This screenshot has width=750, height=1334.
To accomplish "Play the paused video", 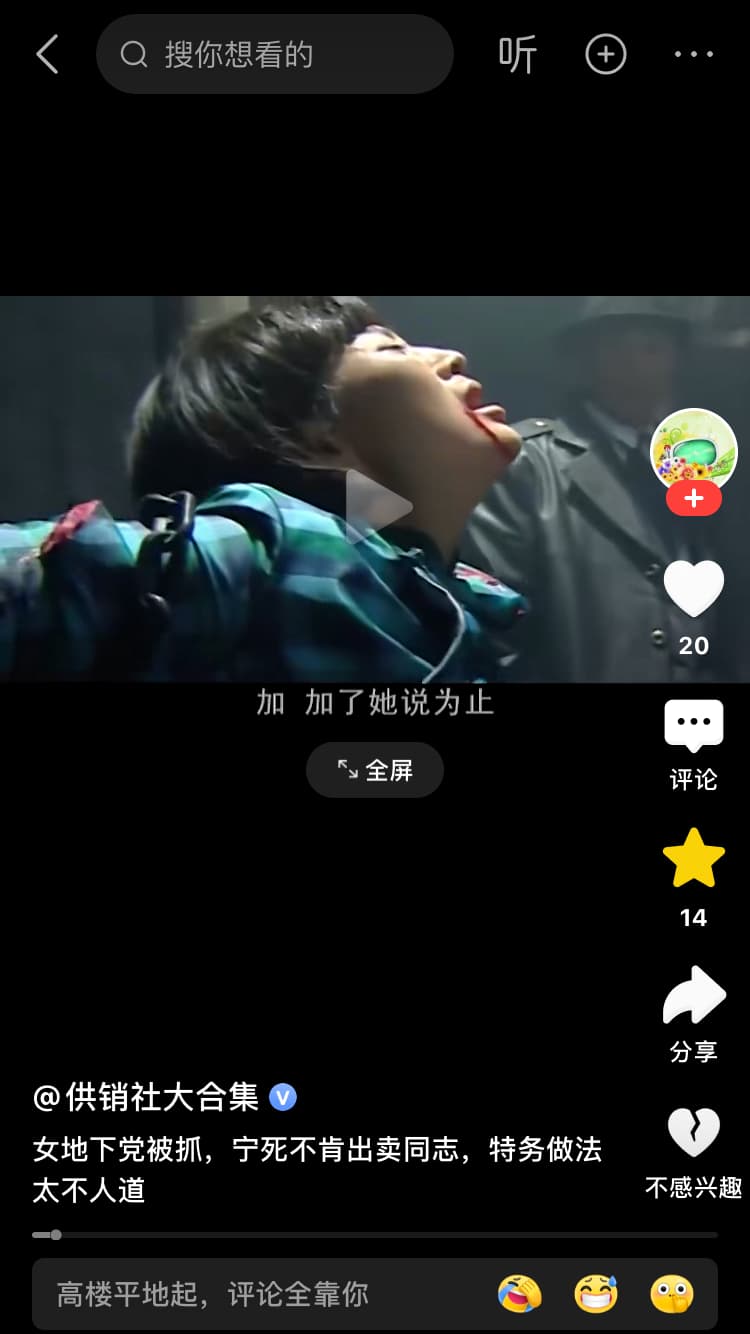I will pyautogui.click(x=378, y=507).
